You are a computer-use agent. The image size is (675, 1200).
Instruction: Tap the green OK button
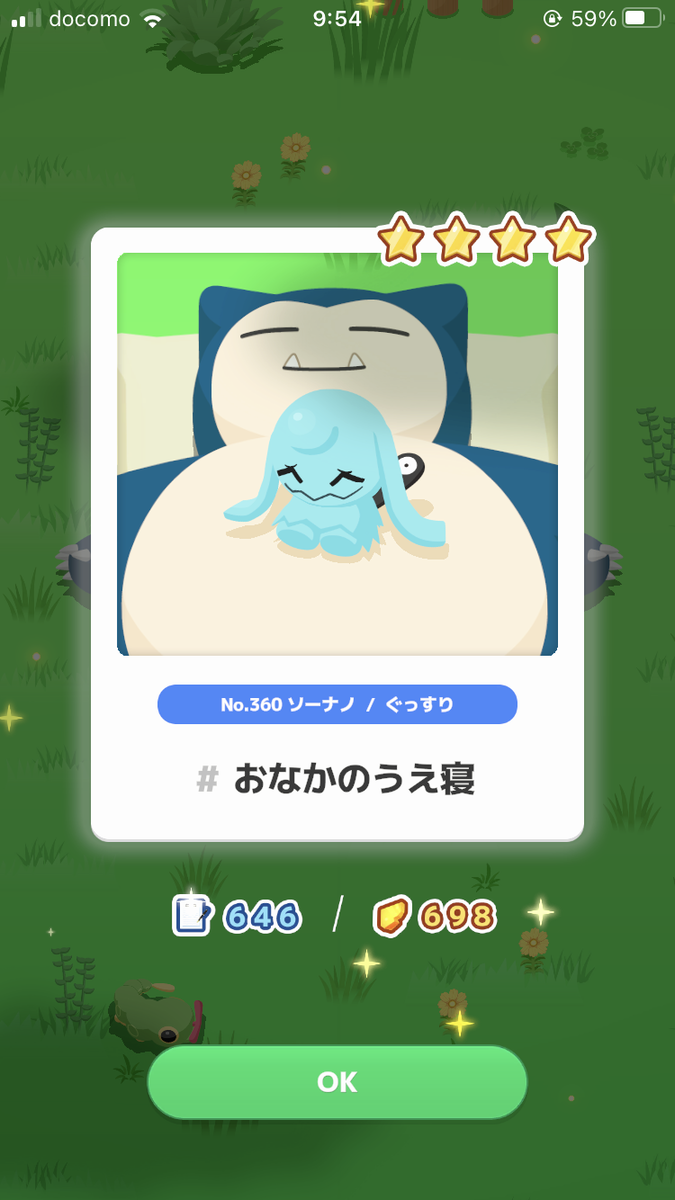[x=337, y=1082]
